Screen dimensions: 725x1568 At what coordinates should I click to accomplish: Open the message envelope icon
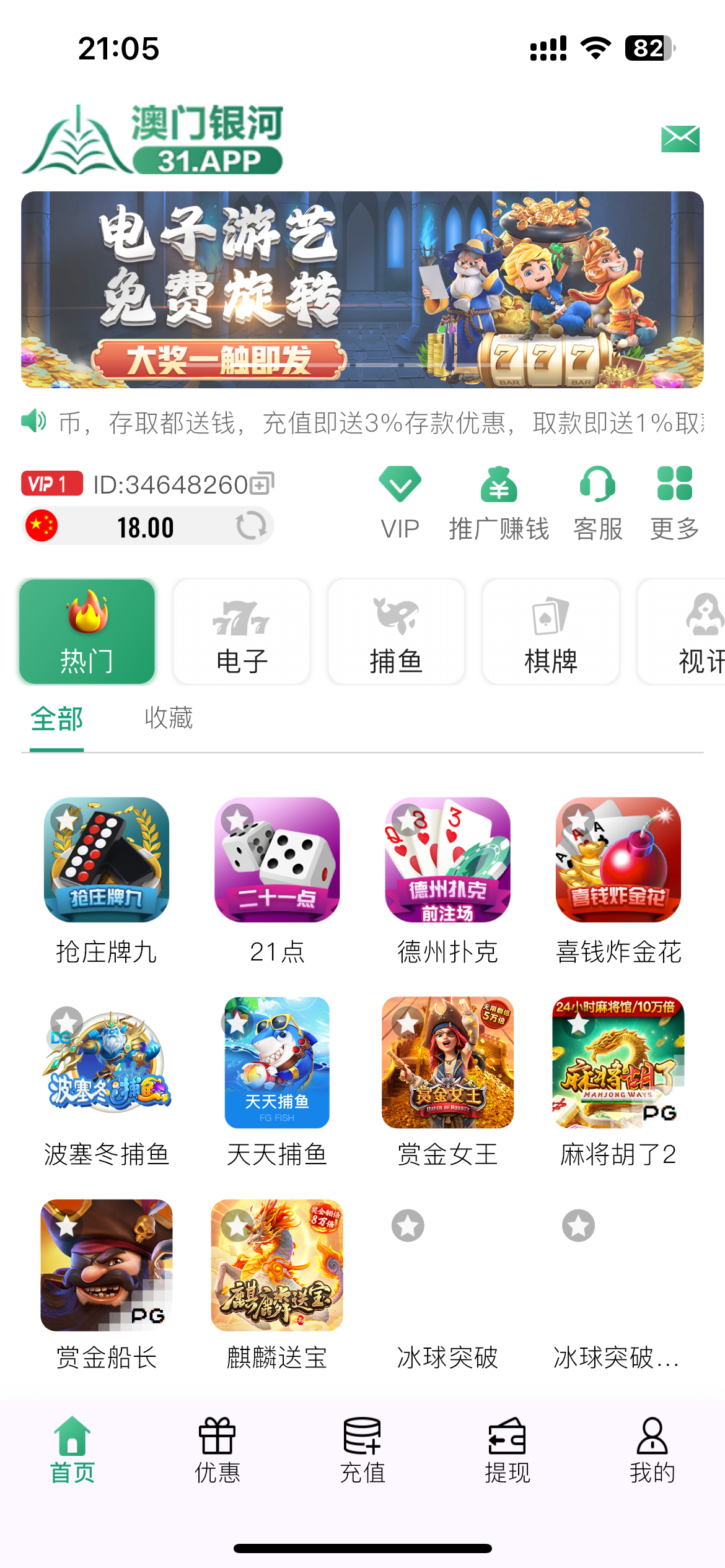coord(680,140)
